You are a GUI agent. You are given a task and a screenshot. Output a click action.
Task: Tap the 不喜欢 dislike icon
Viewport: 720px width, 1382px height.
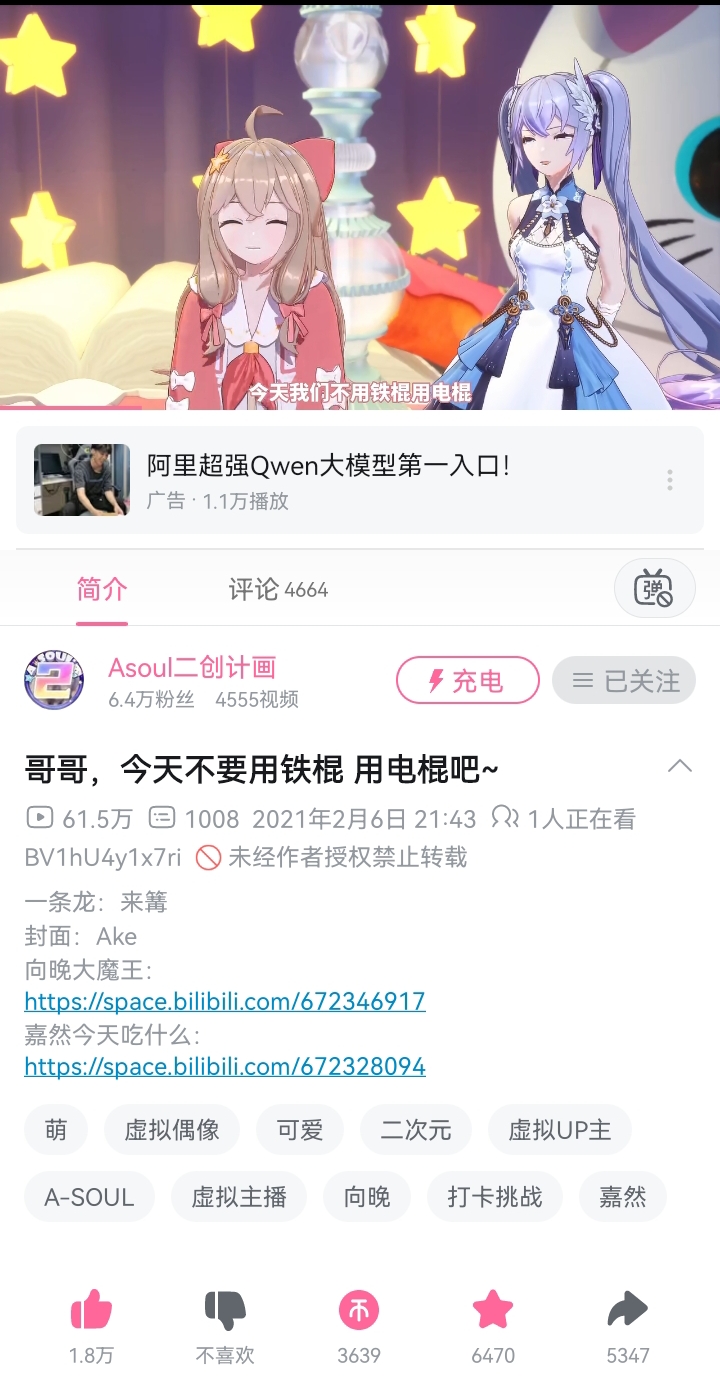[225, 1310]
